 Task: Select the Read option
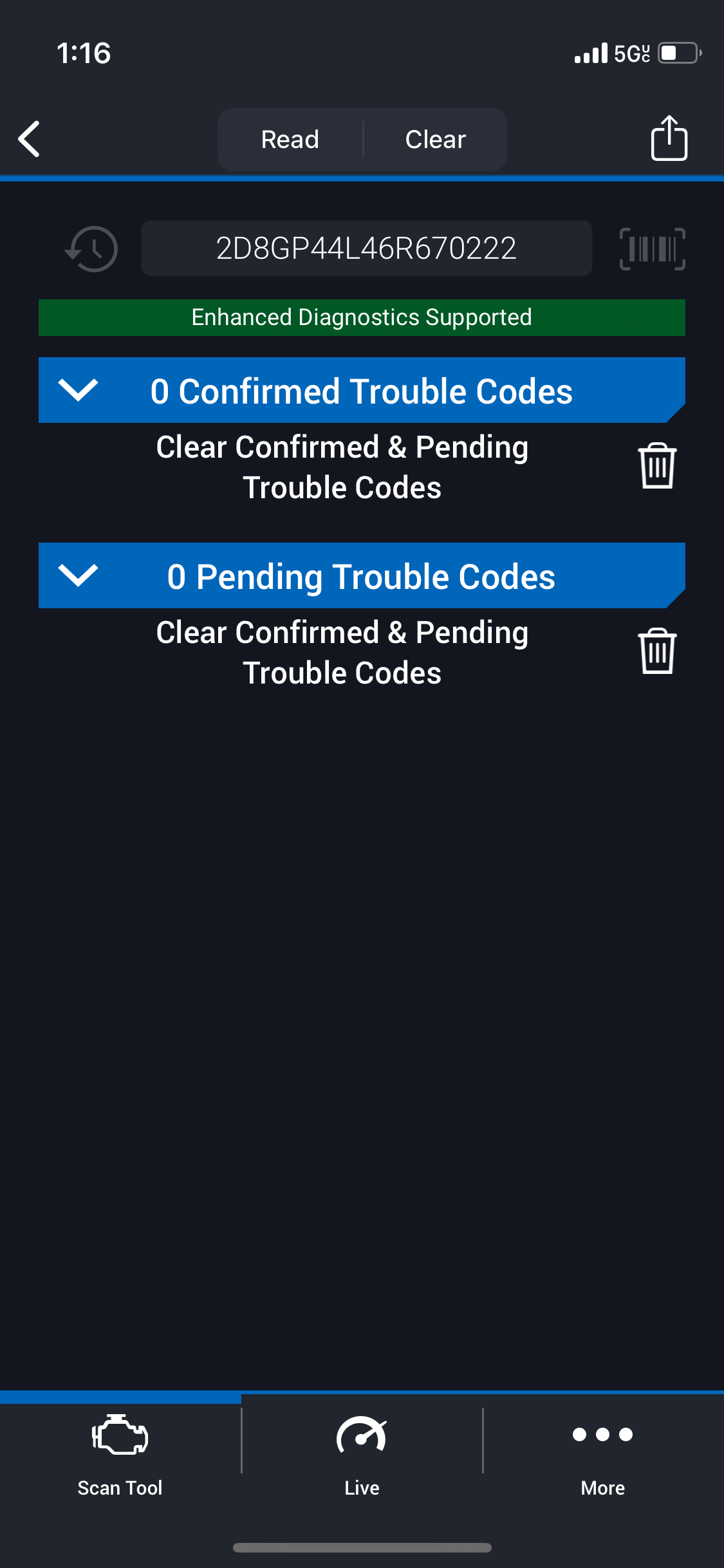click(x=290, y=139)
